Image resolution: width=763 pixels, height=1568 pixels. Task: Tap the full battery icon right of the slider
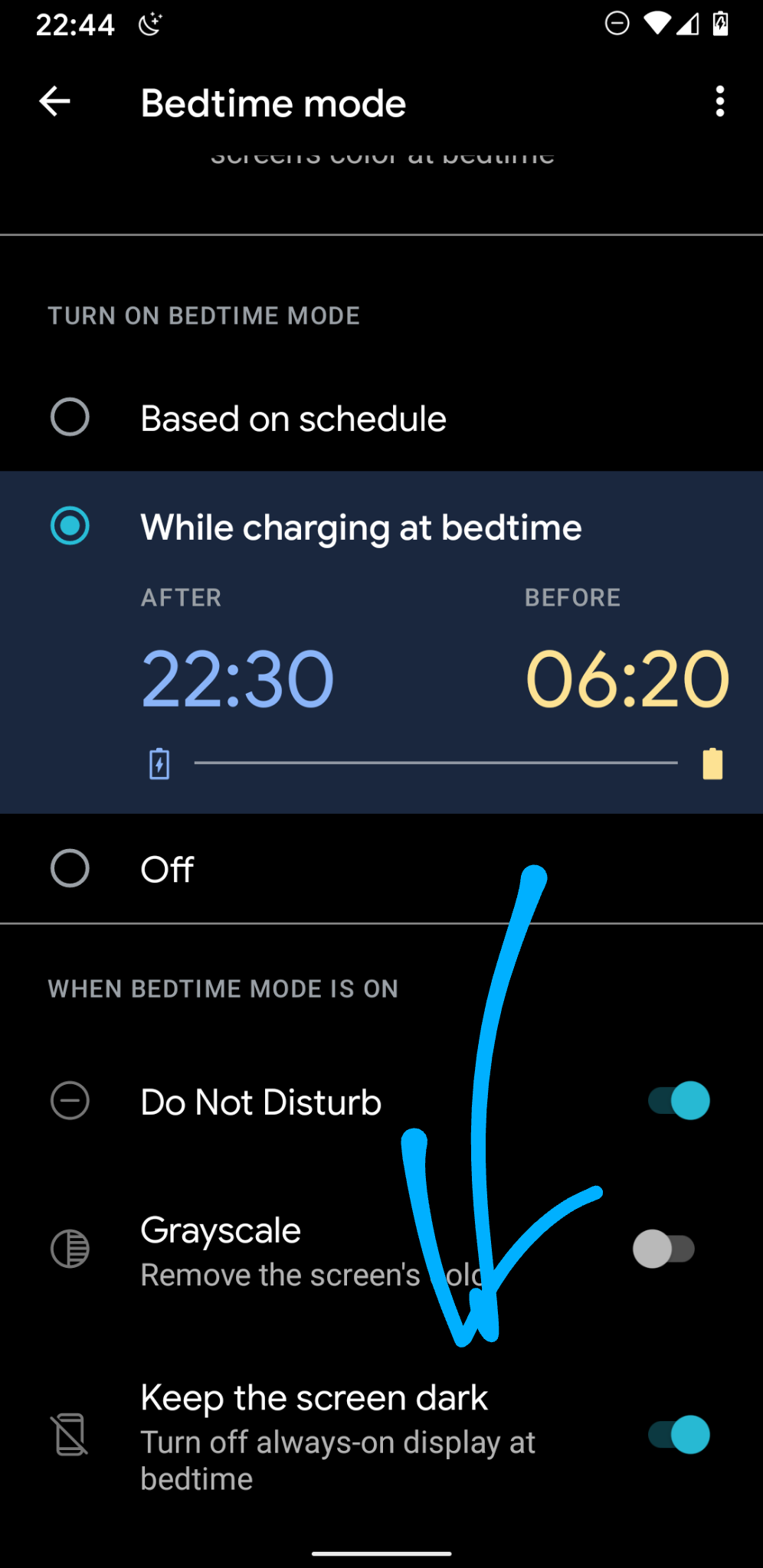712,763
